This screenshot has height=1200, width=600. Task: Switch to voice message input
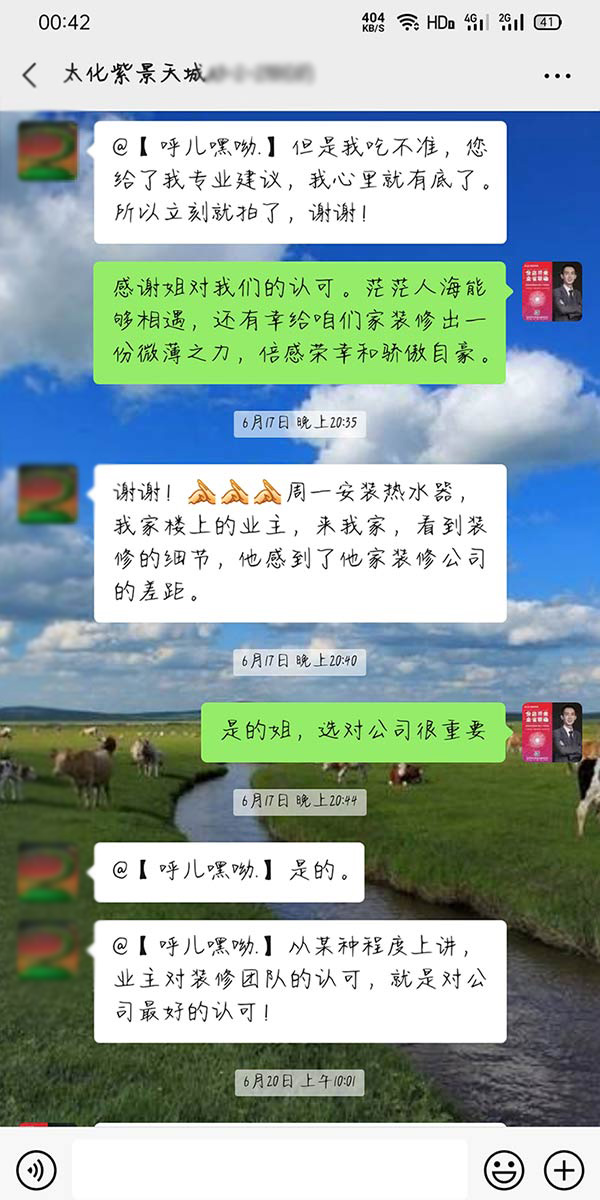[37, 1168]
